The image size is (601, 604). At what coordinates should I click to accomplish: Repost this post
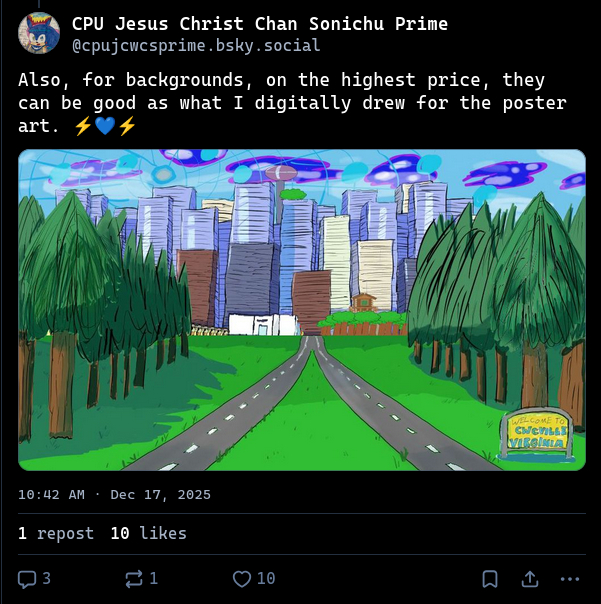pyautogui.click(x=140, y=579)
